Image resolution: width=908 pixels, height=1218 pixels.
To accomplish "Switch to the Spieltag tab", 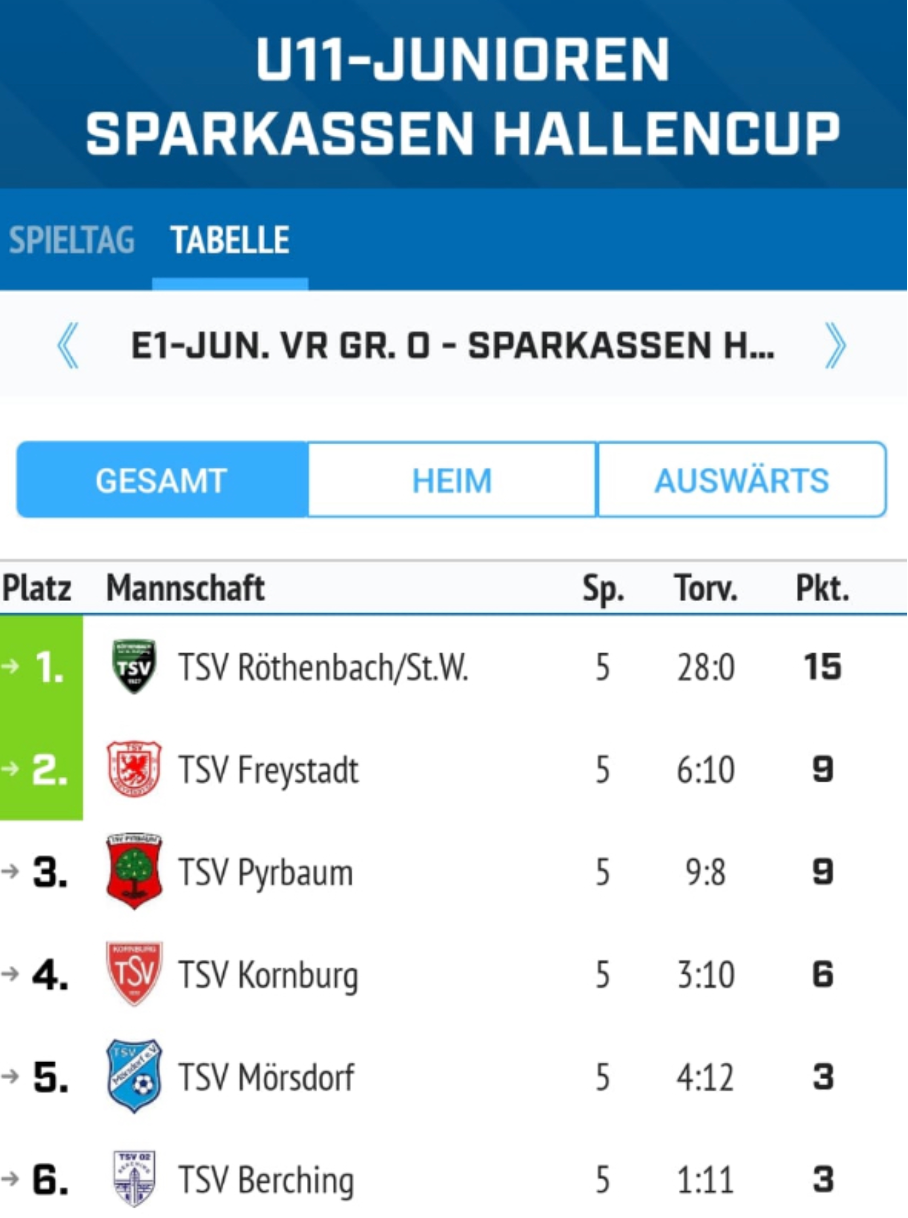I will coord(71,241).
